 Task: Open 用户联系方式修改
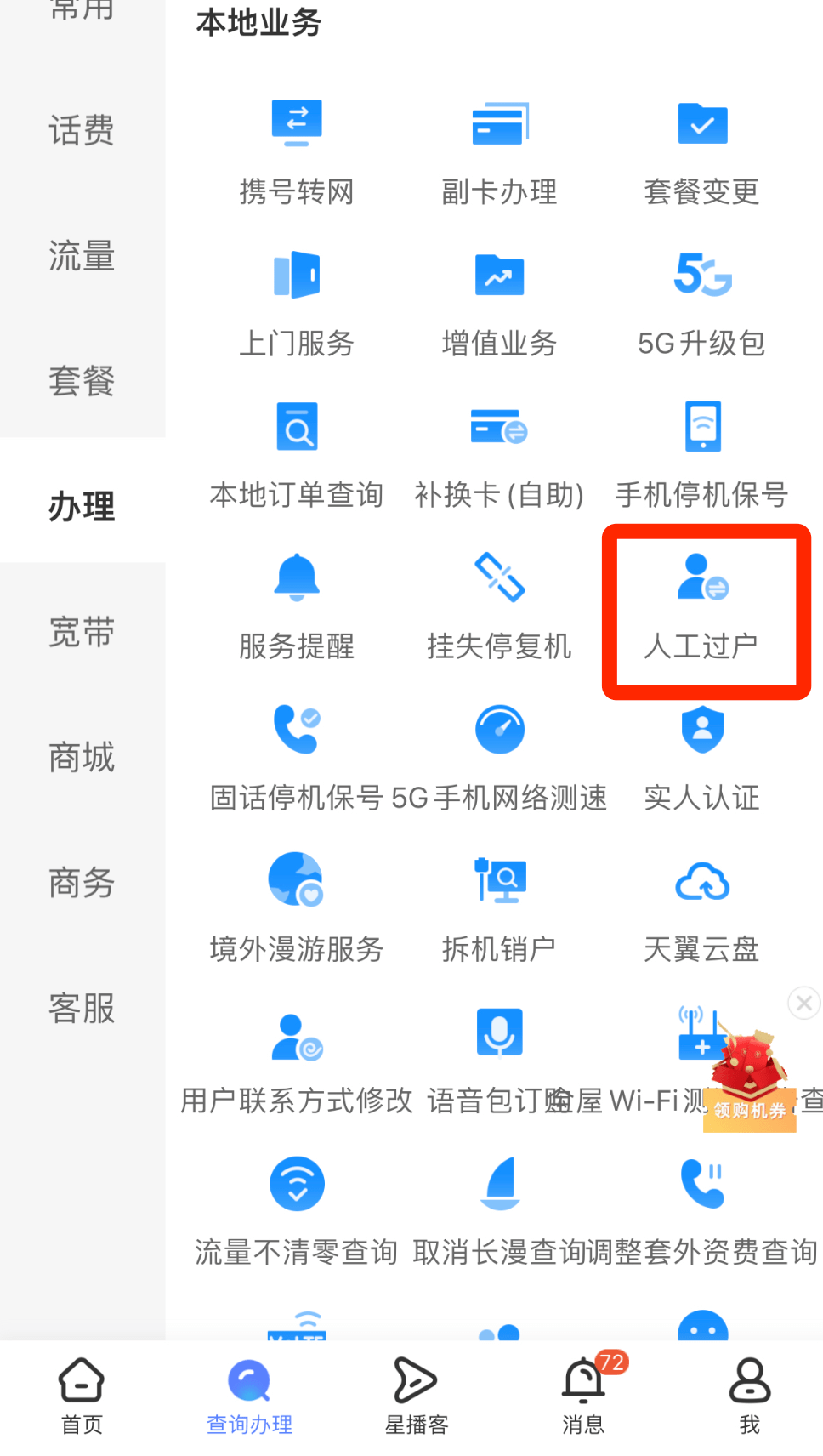[x=296, y=1060]
